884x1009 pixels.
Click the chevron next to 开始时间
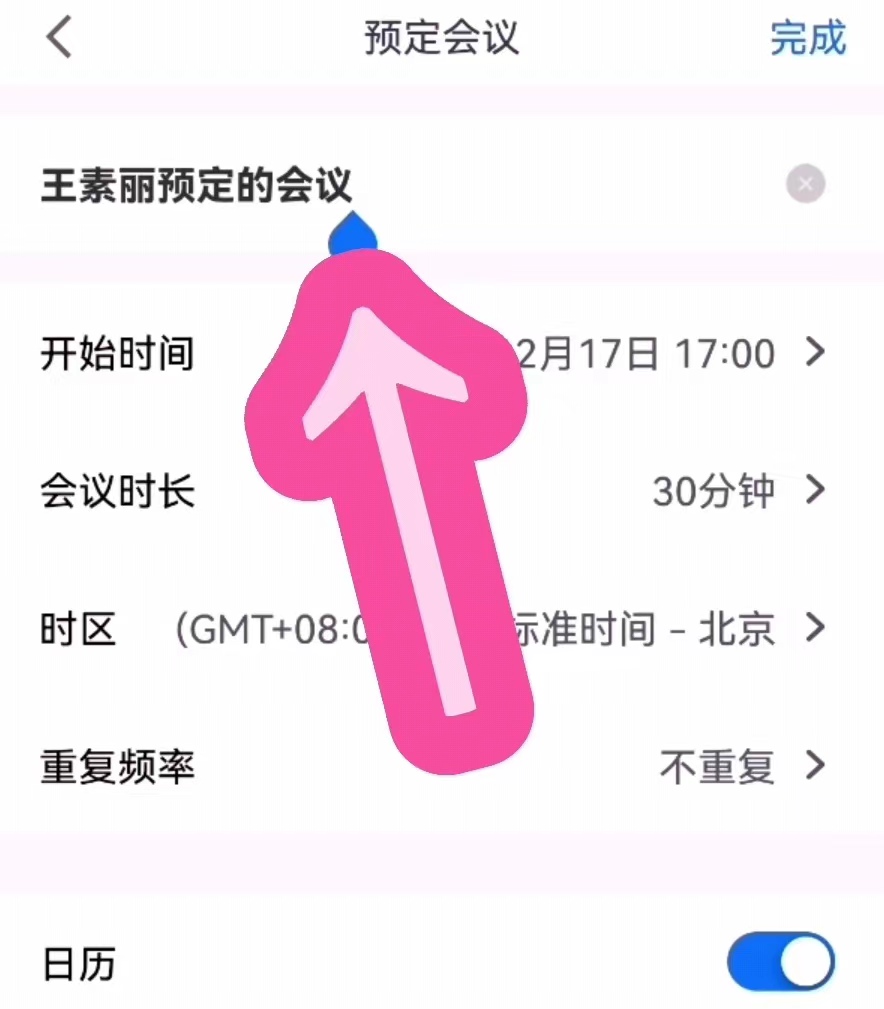tap(814, 352)
